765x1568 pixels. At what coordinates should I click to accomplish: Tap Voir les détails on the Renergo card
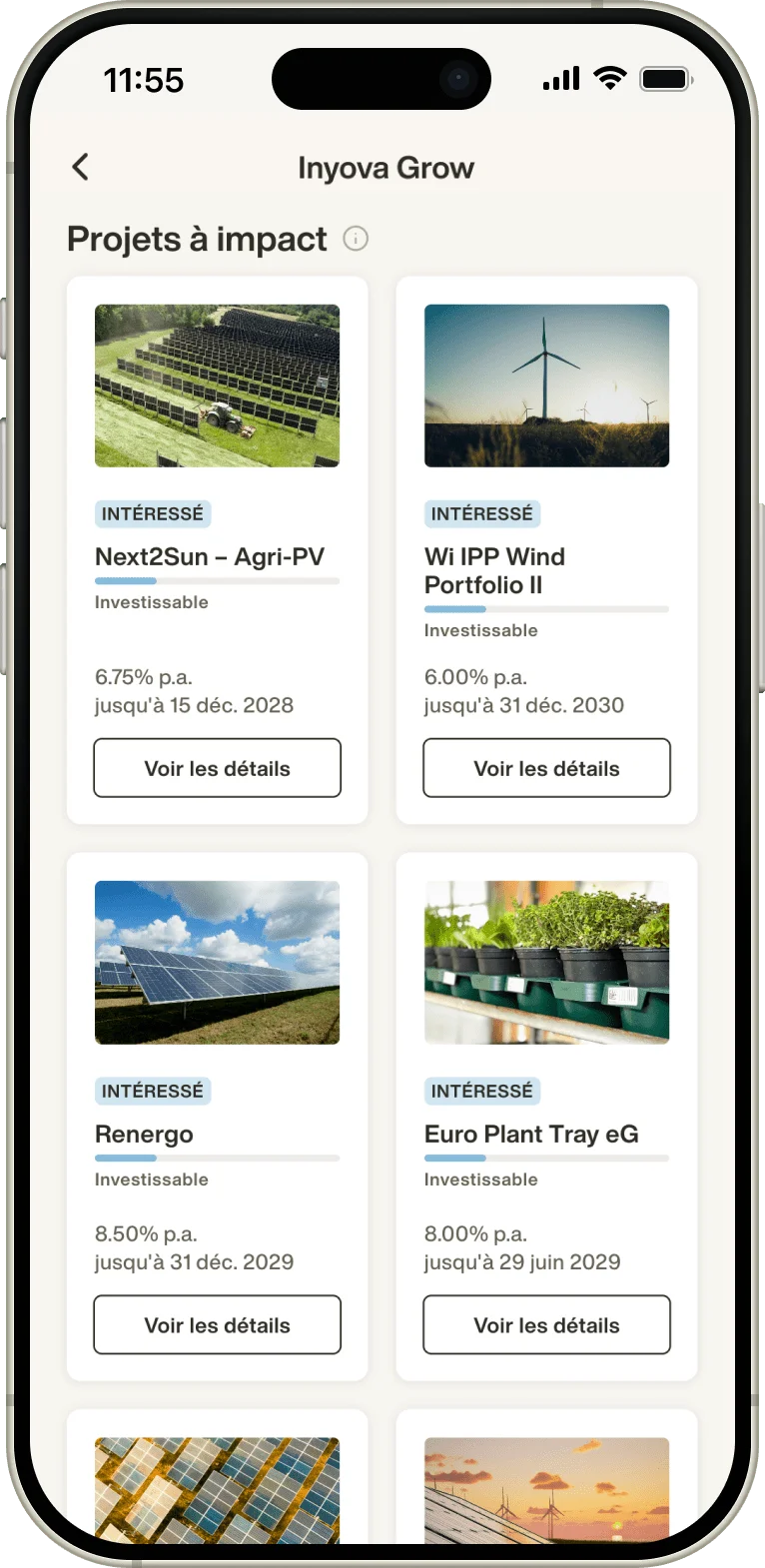217,1324
